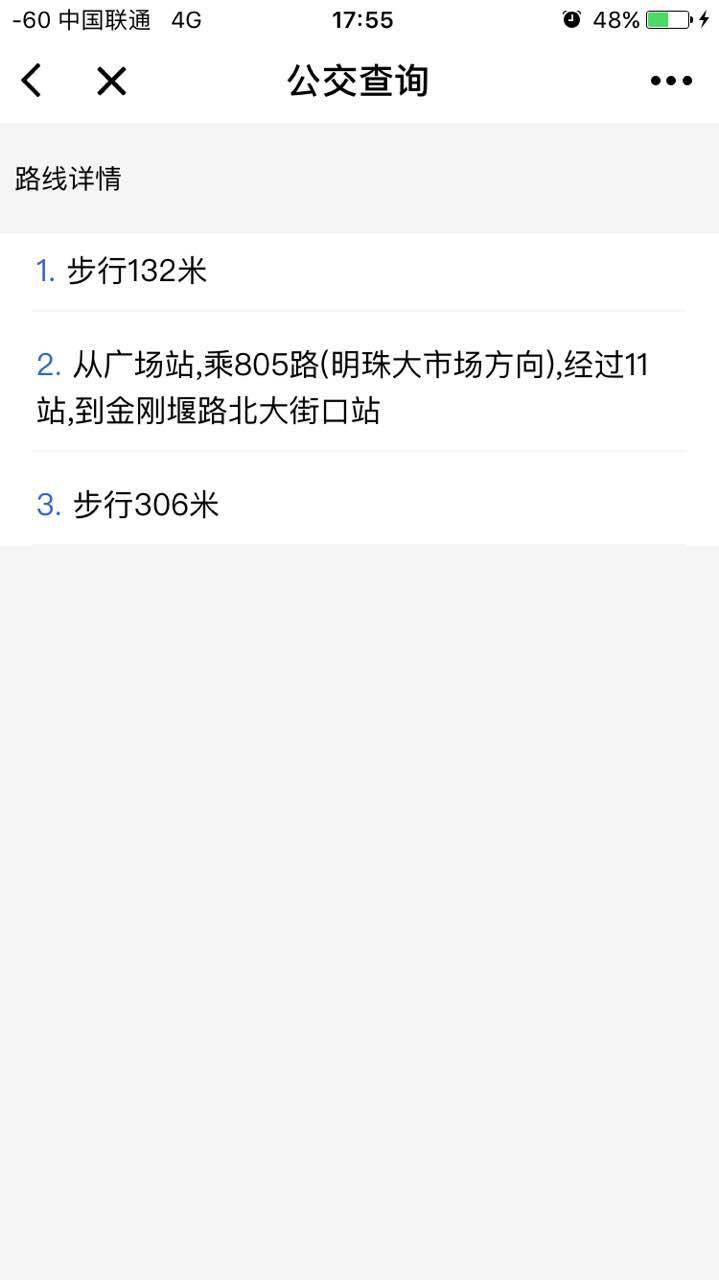Go back to the previous page
Screen dimensions: 719x1280
32,81
